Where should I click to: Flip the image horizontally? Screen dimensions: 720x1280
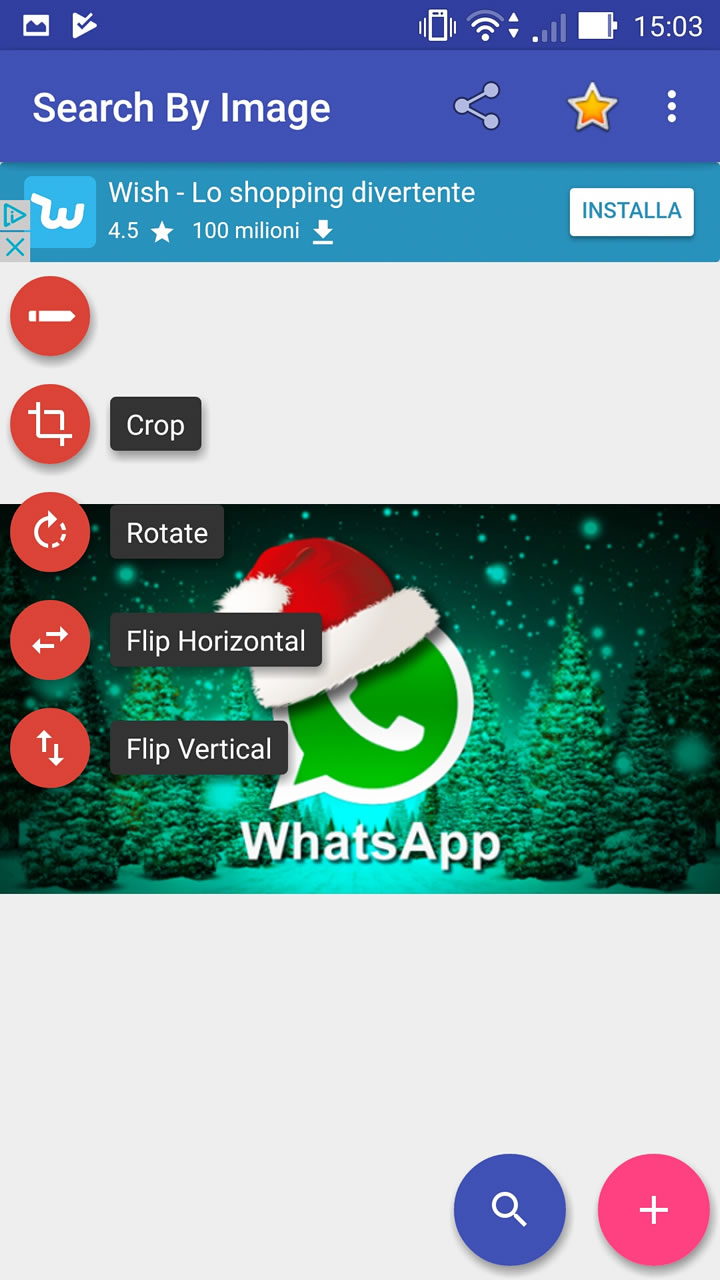(x=50, y=640)
